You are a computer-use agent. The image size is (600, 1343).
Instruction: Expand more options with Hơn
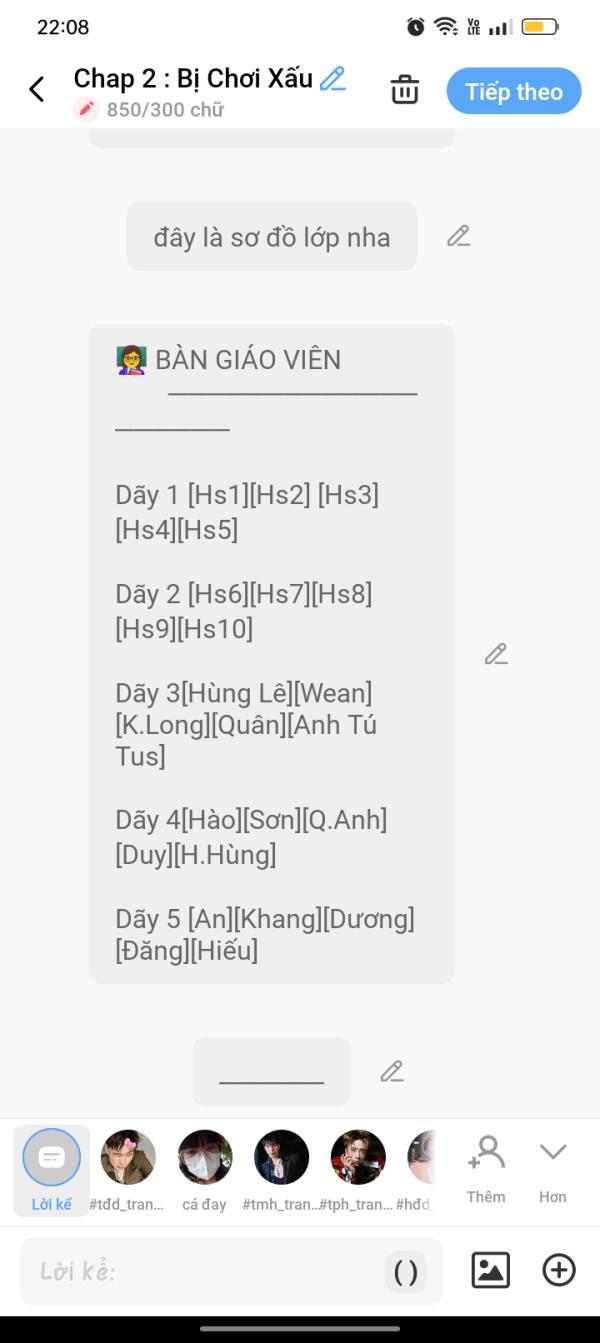553,1168
